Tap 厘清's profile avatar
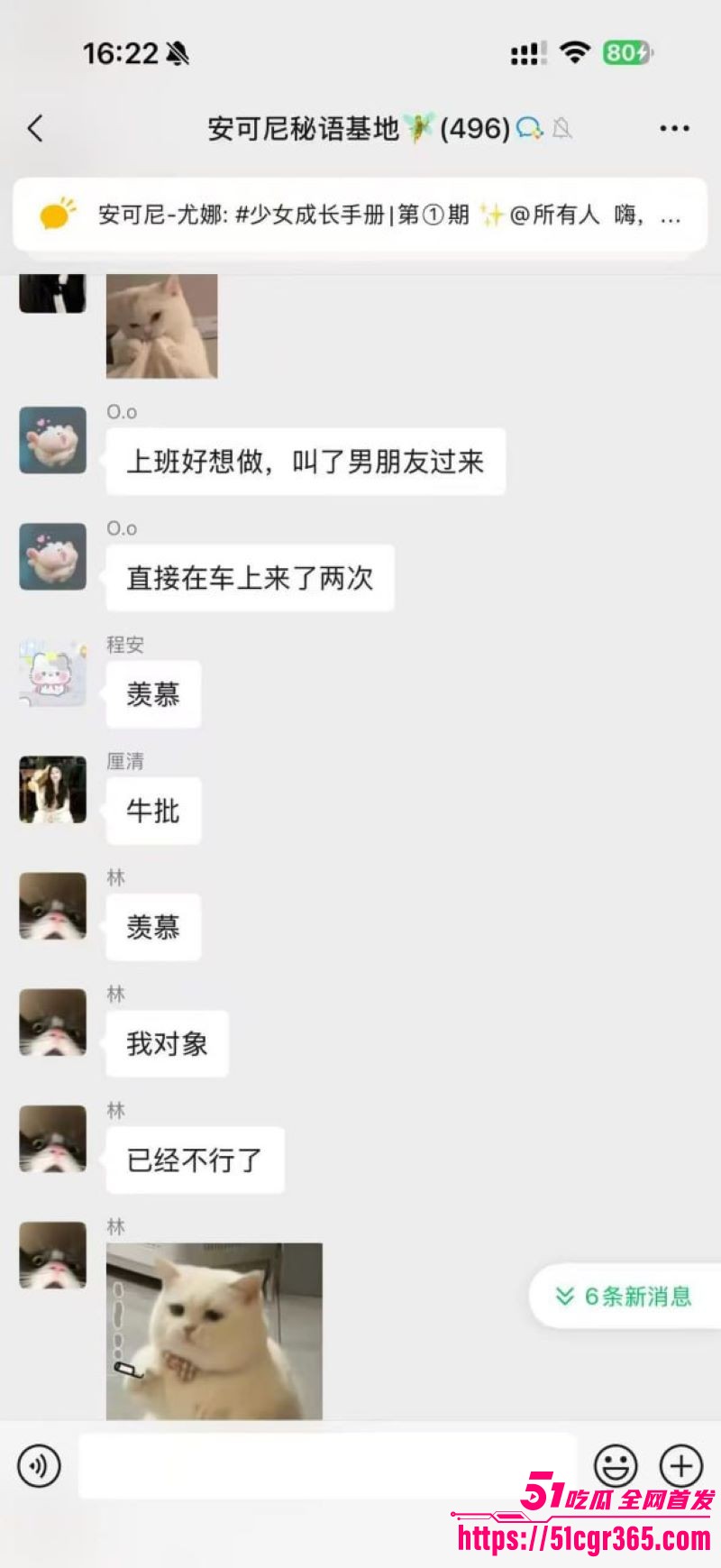This screenshot has width=721, height=1568. (52, 790)
